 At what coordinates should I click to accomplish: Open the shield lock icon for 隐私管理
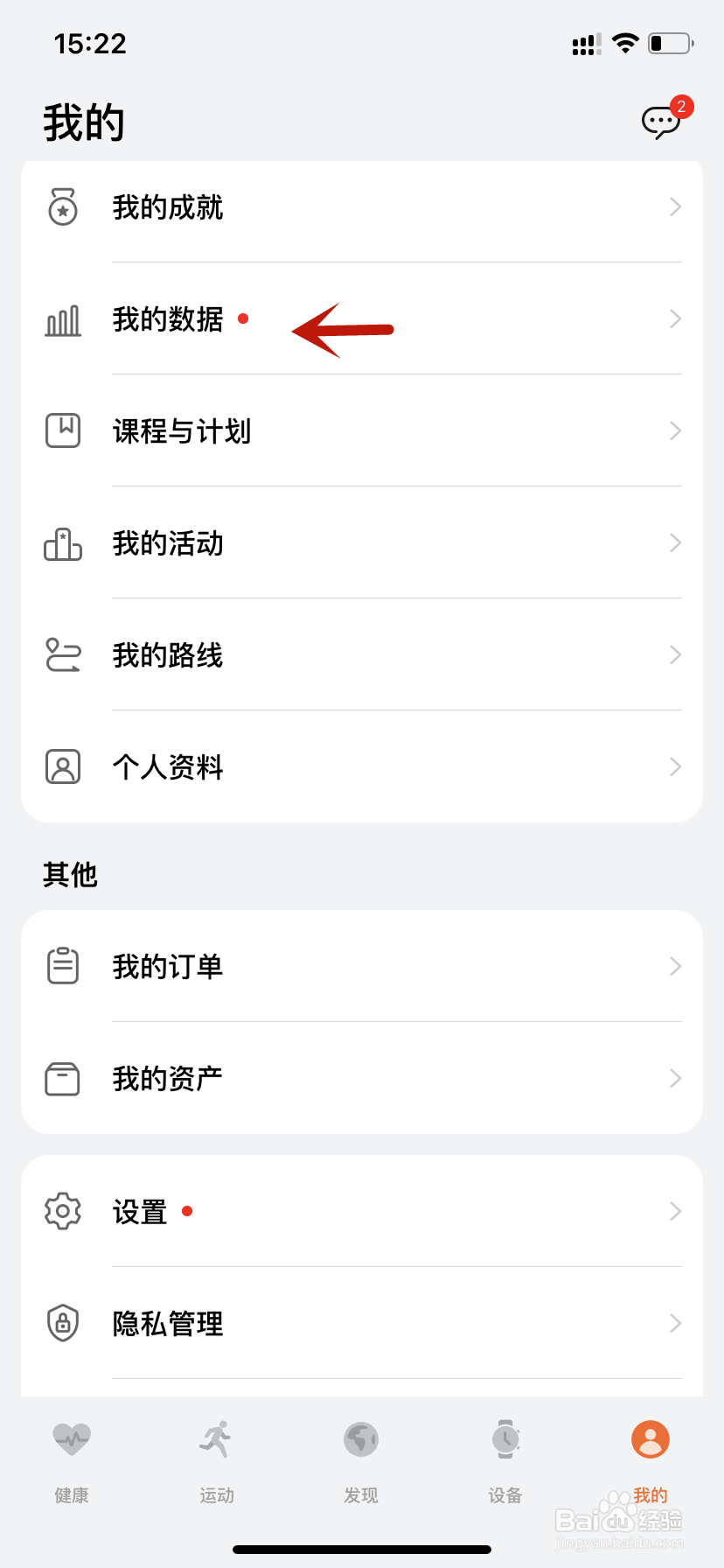click(62, 1324)
